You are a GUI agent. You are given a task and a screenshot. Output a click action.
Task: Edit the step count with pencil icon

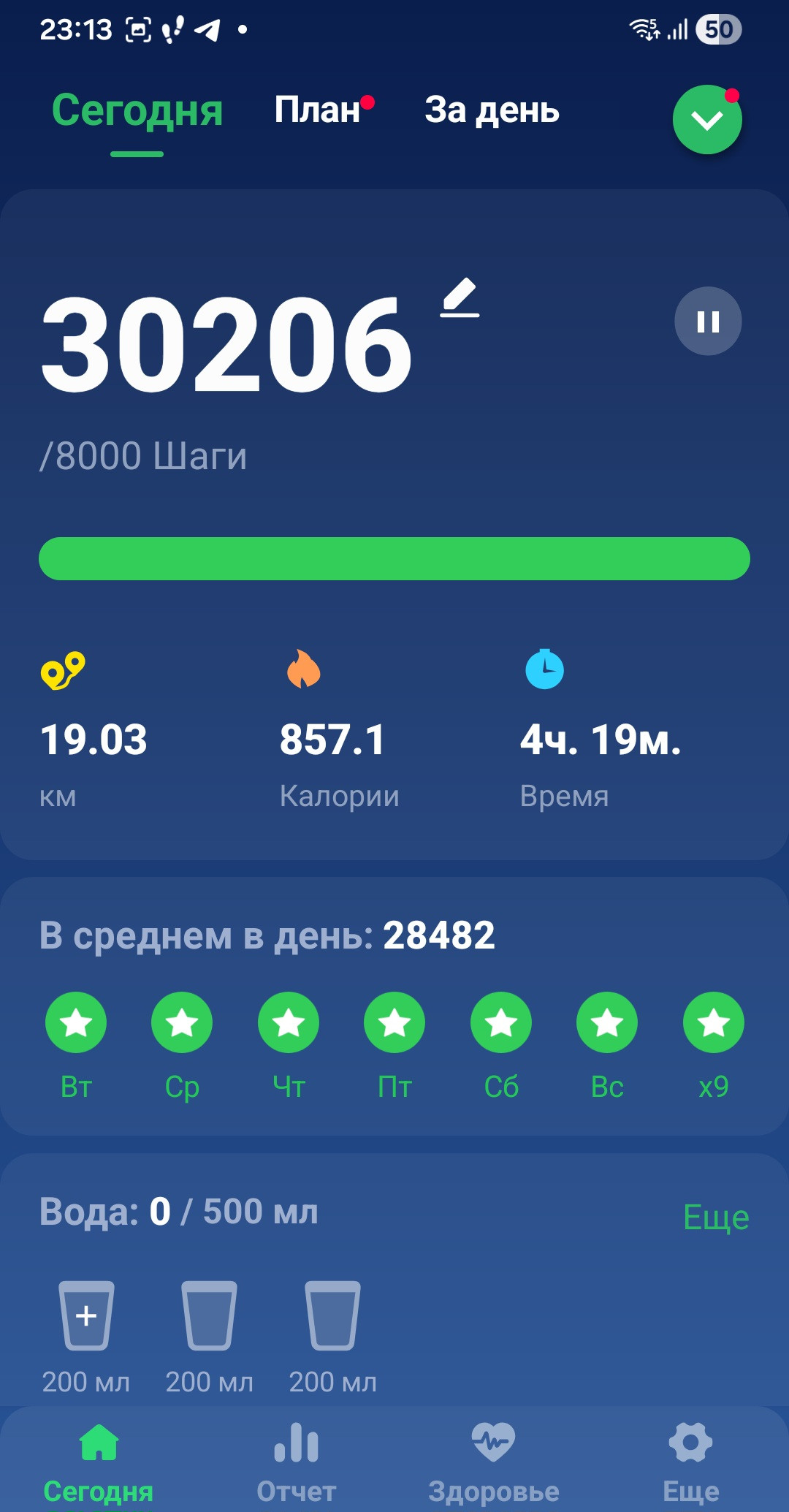click(460, 297)
